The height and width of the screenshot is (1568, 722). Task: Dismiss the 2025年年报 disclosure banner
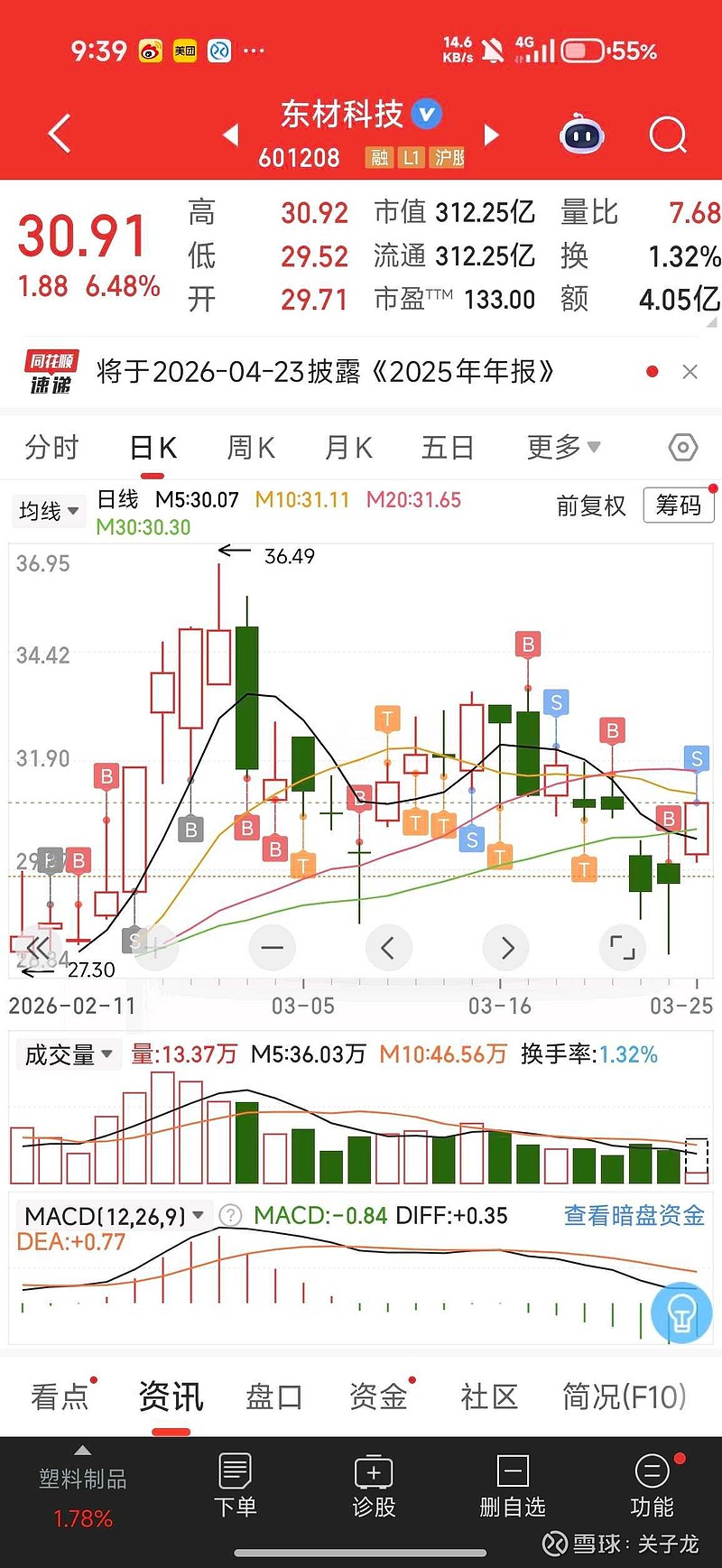click(x=690, y=372)
